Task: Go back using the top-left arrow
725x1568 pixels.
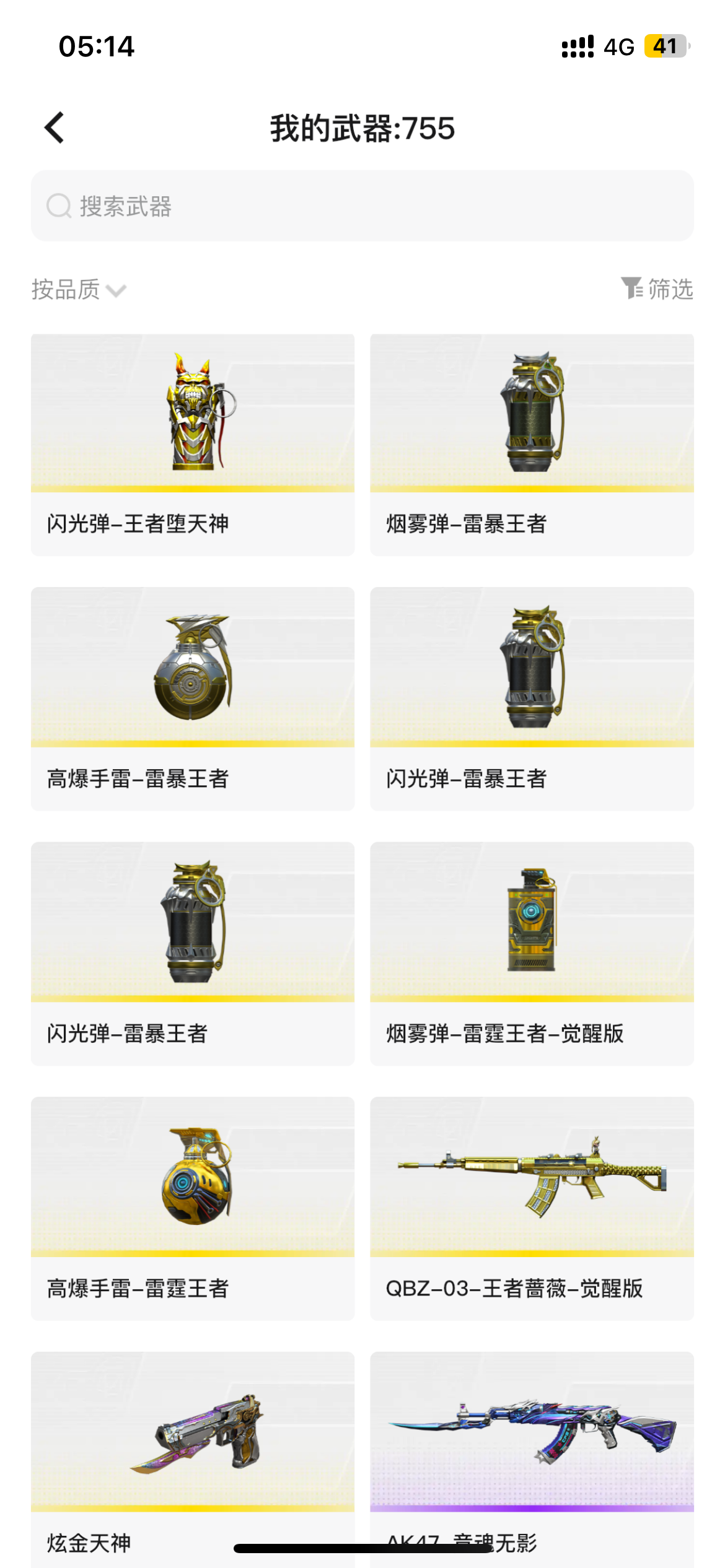Action: (x=55, y=128)
